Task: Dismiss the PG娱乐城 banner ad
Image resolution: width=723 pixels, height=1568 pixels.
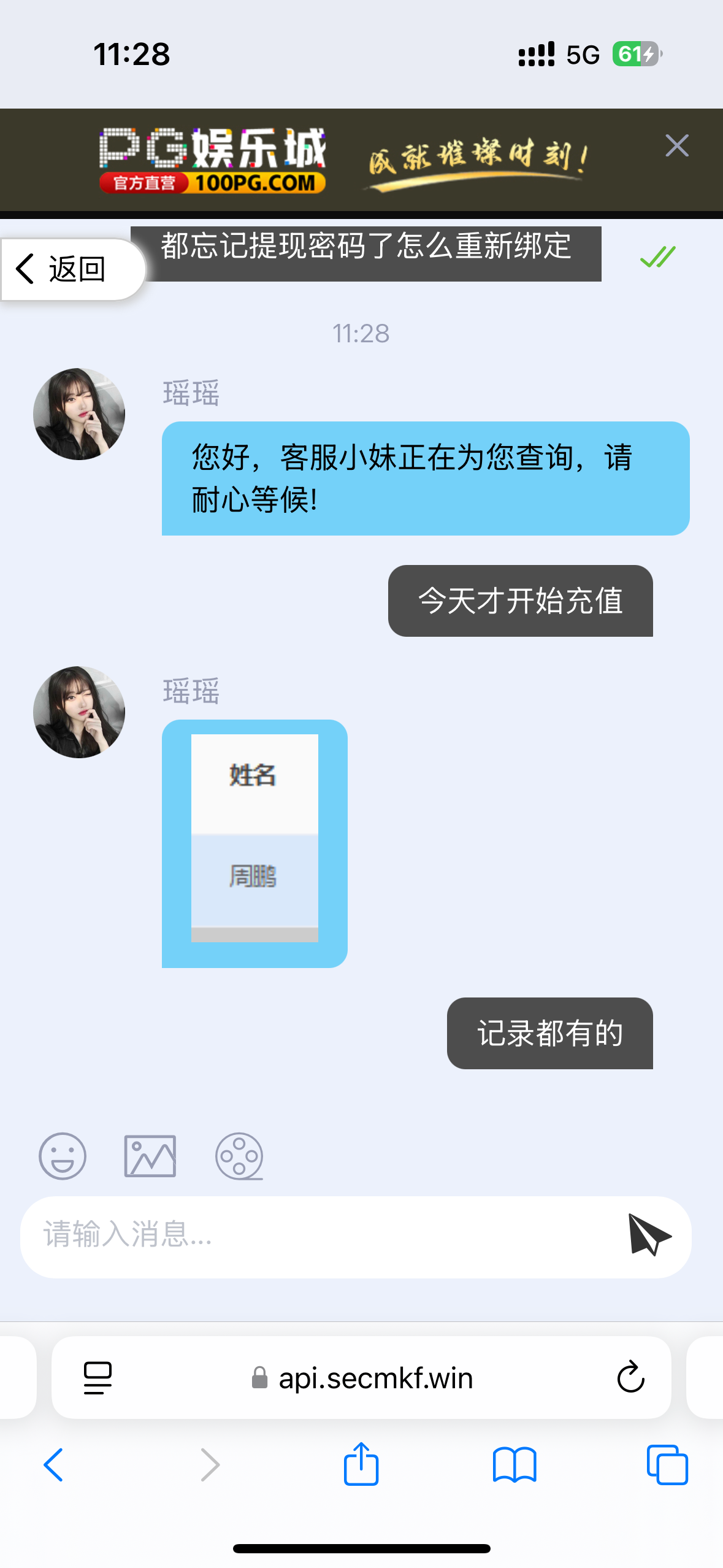Action: point(676,146)
